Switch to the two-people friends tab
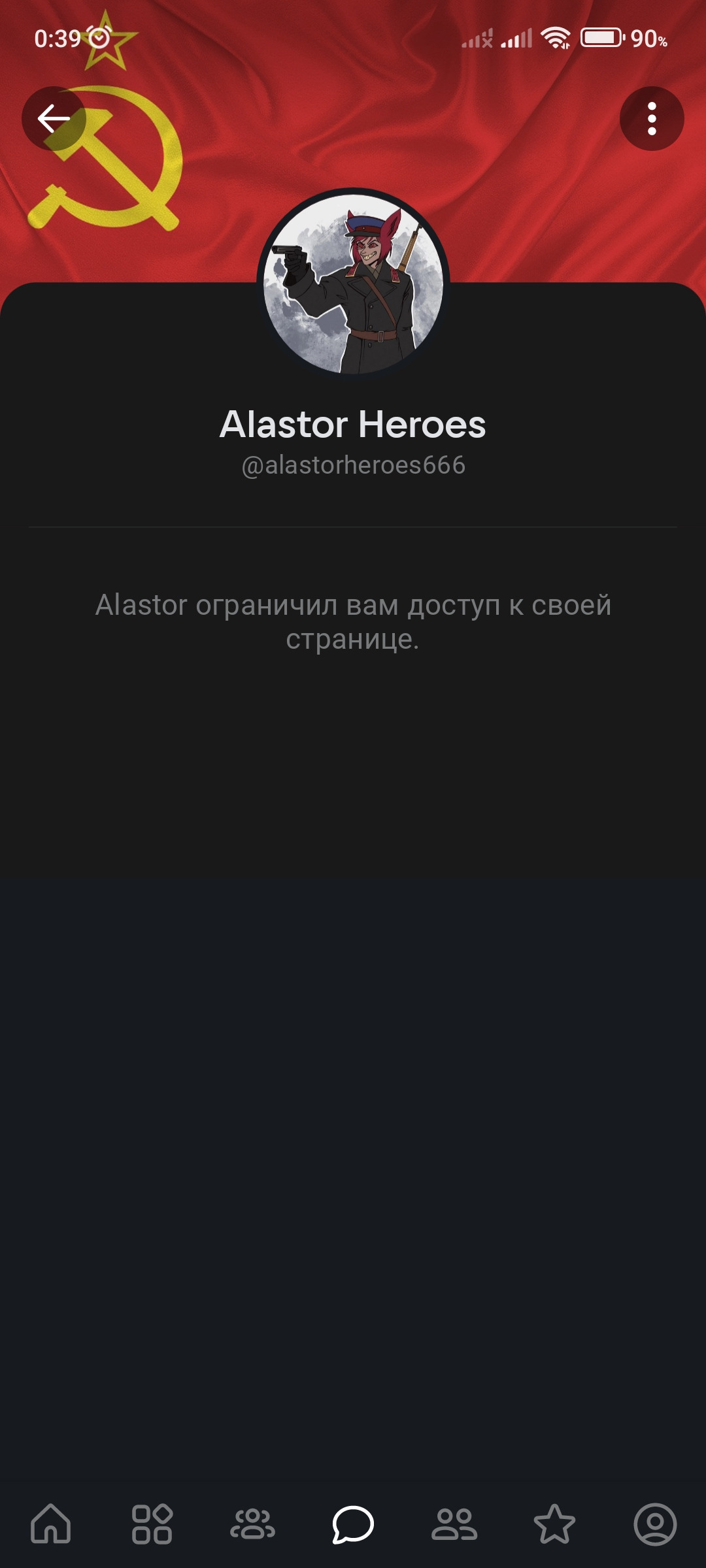The height and width of the screenshot is (1568, 706). click(x=454, y=1524)
